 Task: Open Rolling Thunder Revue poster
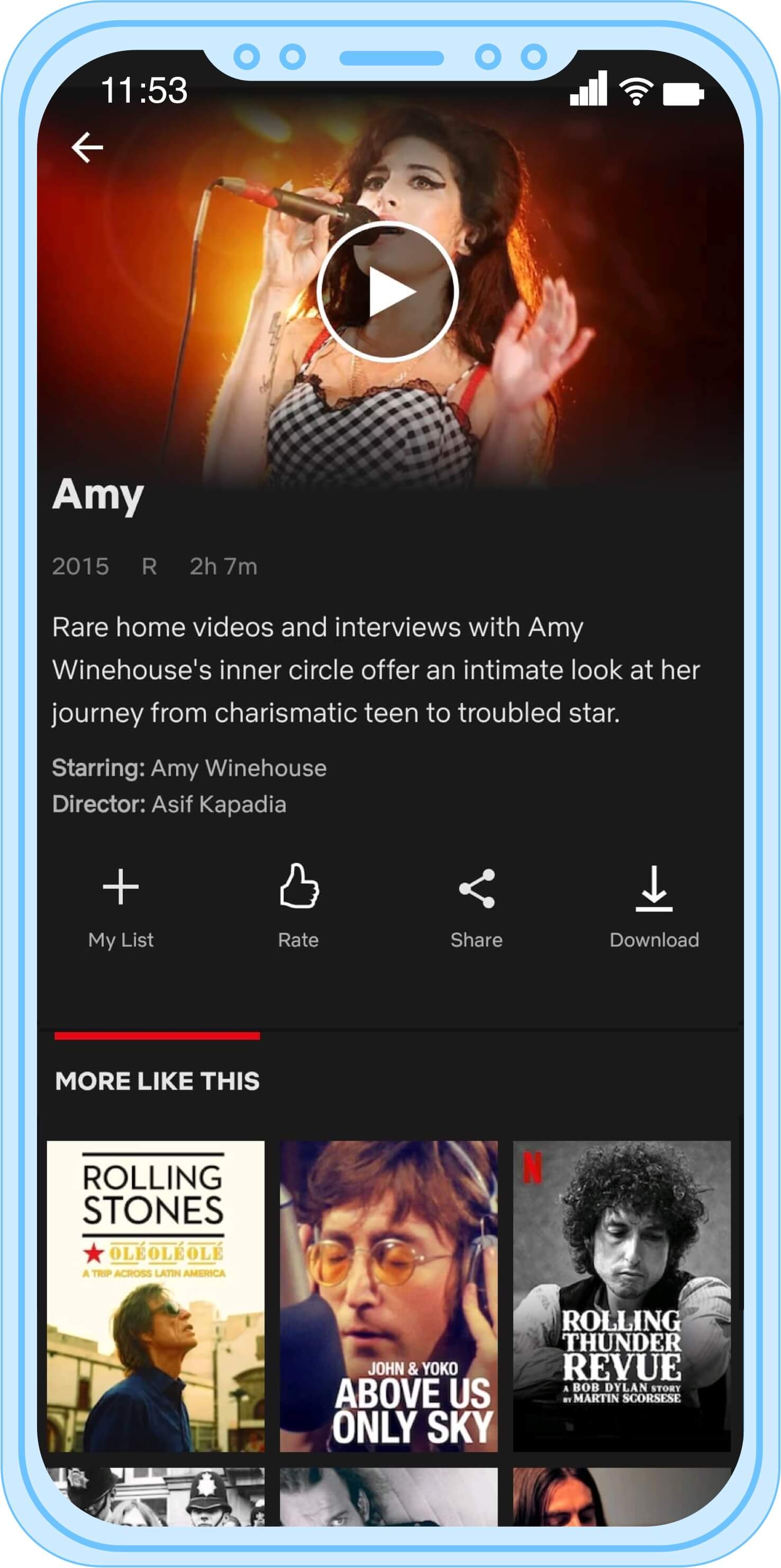(621, 1296)
